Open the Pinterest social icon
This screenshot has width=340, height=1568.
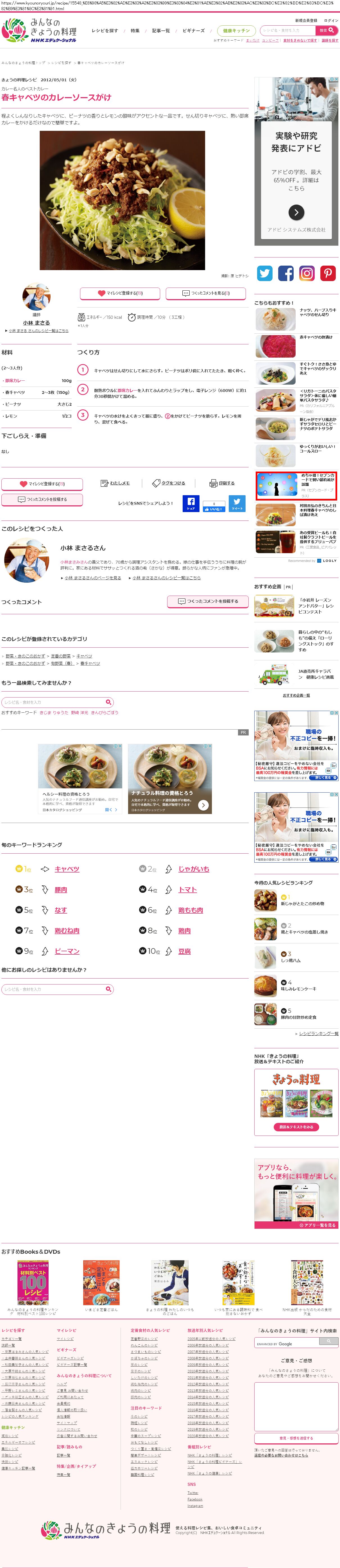coord(328,273)
